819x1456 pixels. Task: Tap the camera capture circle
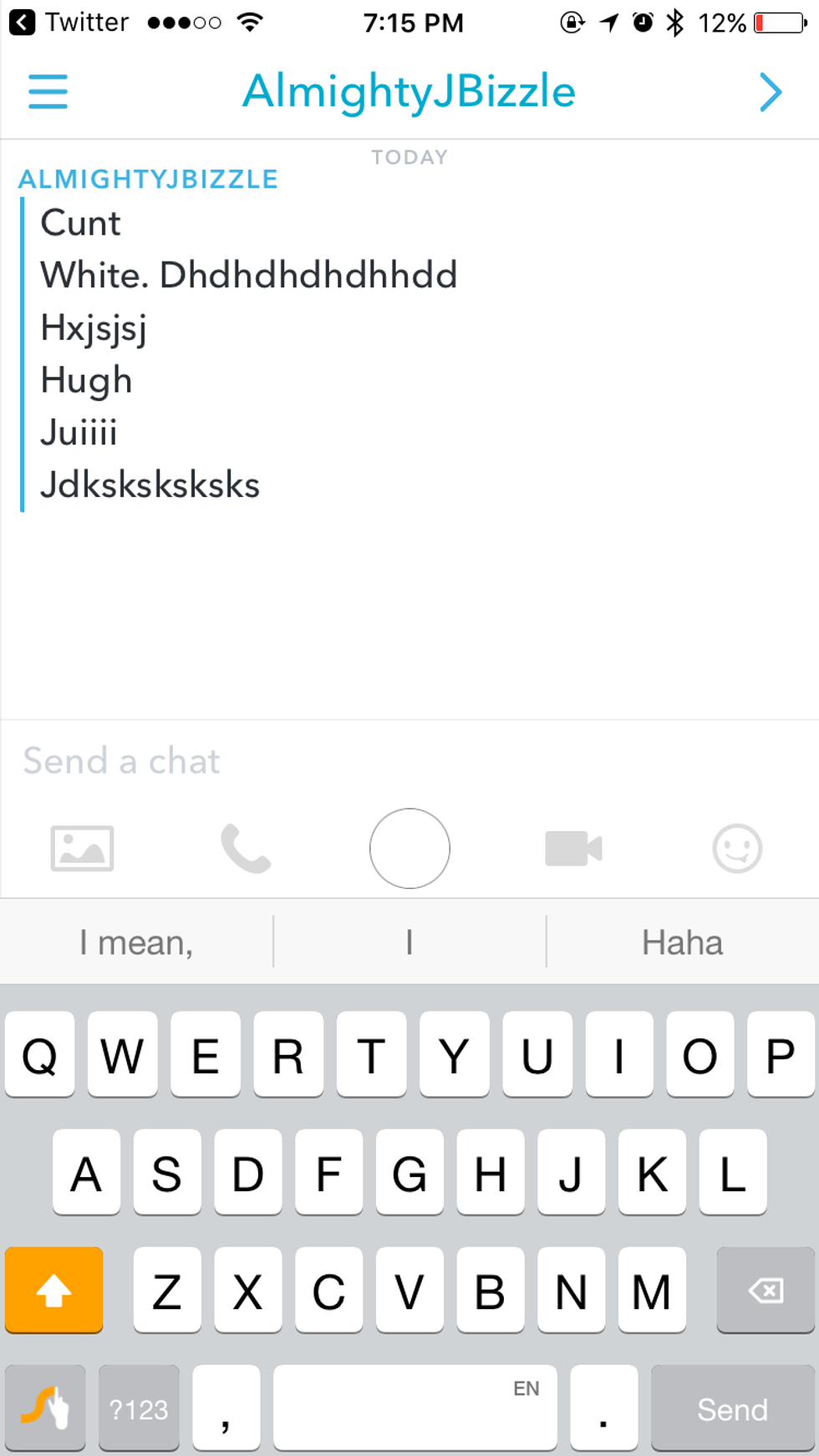[409, 849]
